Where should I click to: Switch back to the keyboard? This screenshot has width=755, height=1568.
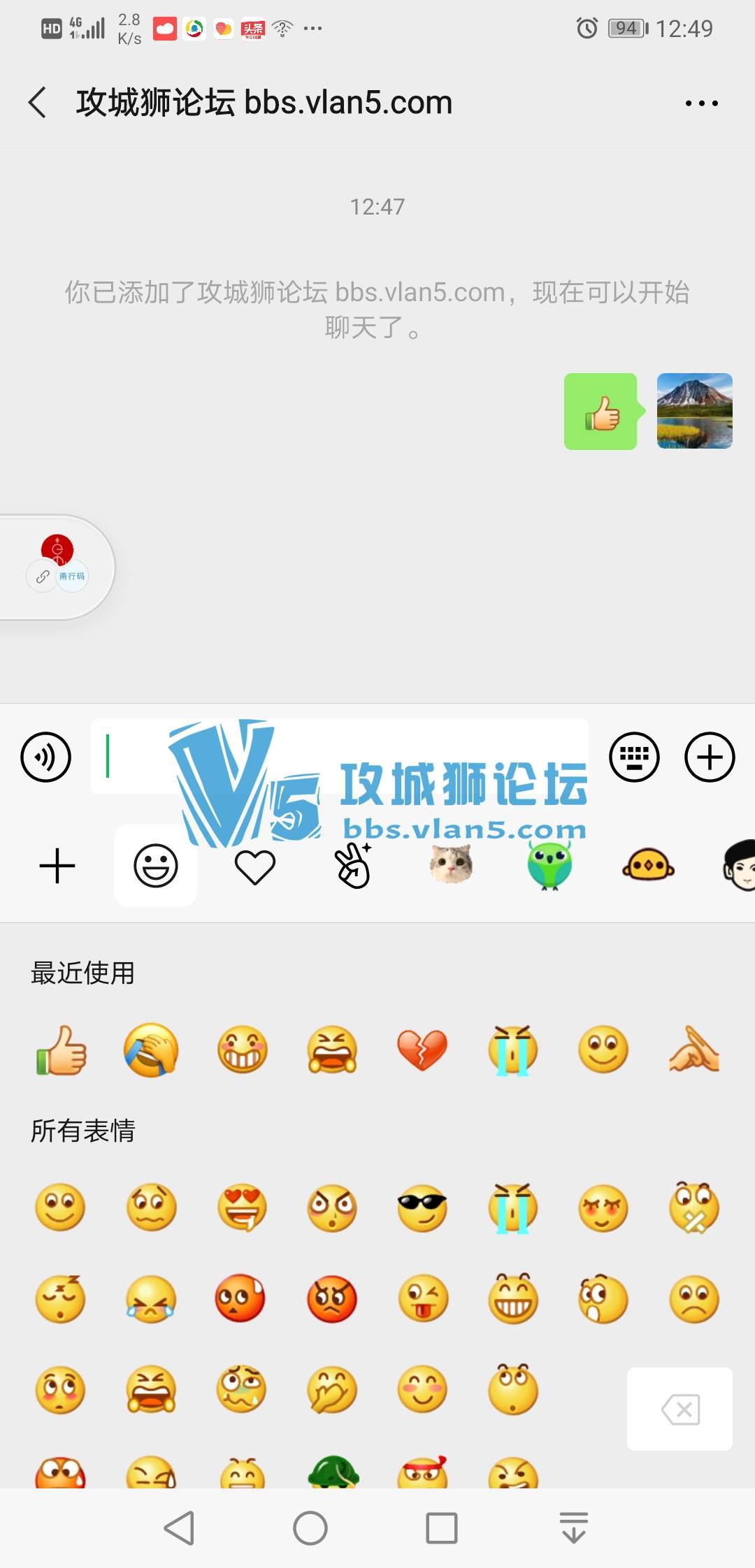tap(634, 757)
